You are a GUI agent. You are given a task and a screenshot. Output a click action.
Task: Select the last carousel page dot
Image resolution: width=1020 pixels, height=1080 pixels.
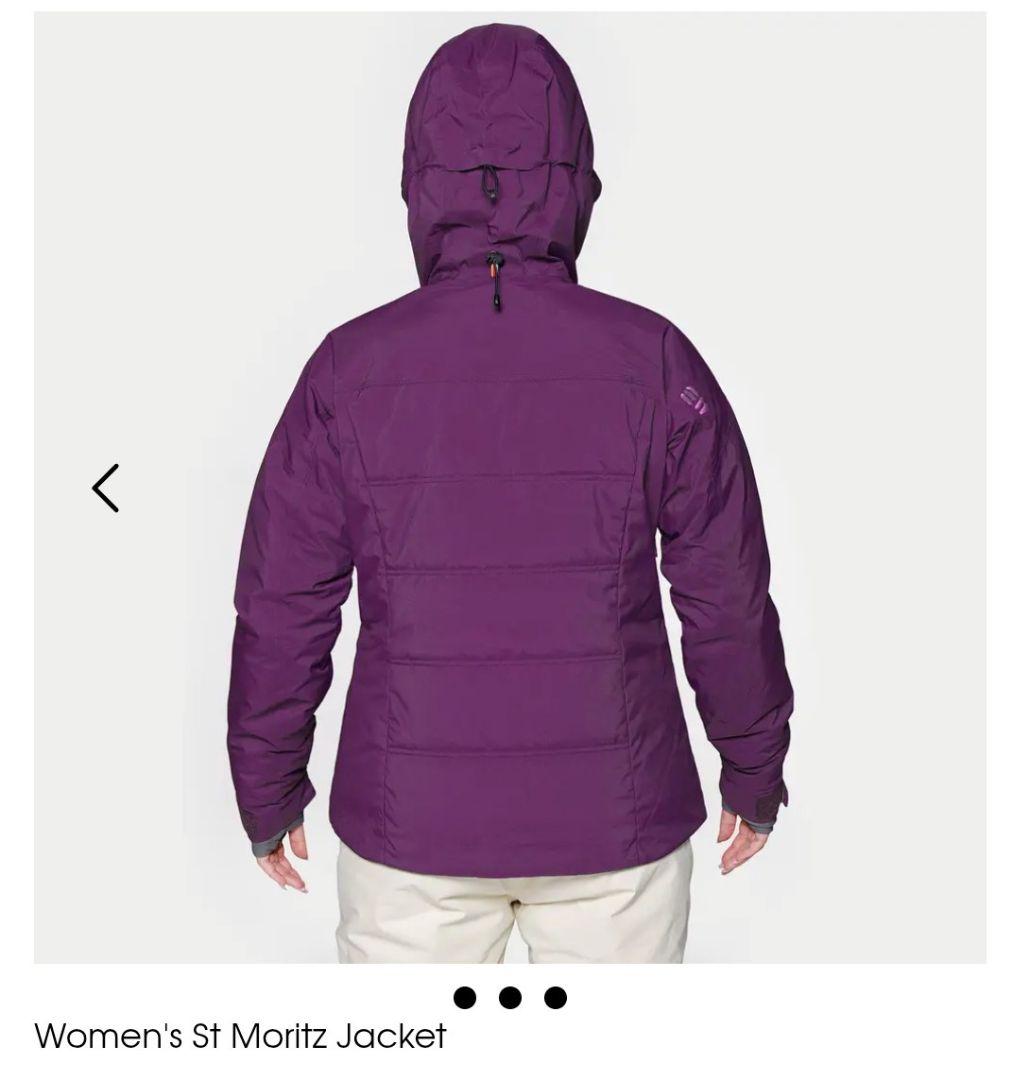coord(556,997)
